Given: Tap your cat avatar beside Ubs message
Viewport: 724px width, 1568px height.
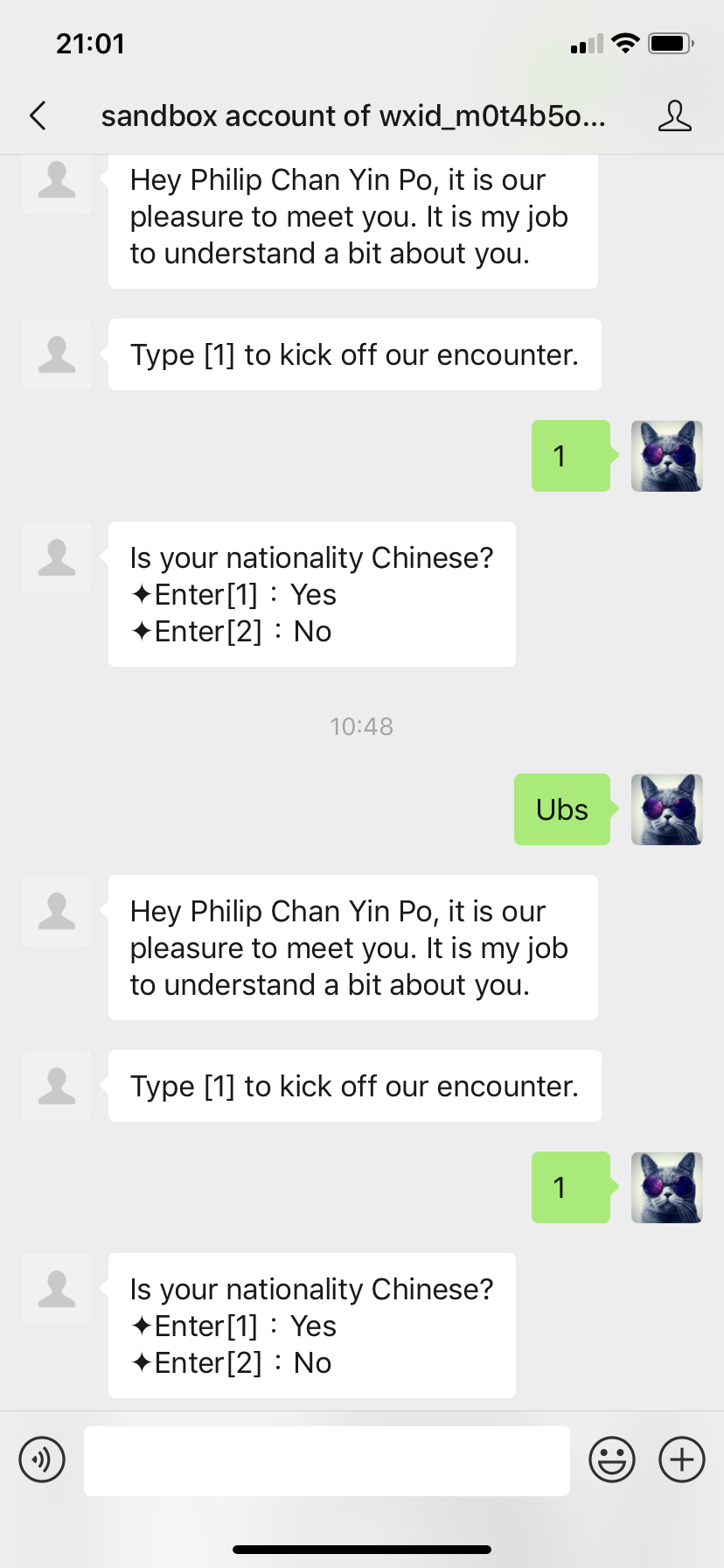Looking at the screenshot, I should [666, 809].
